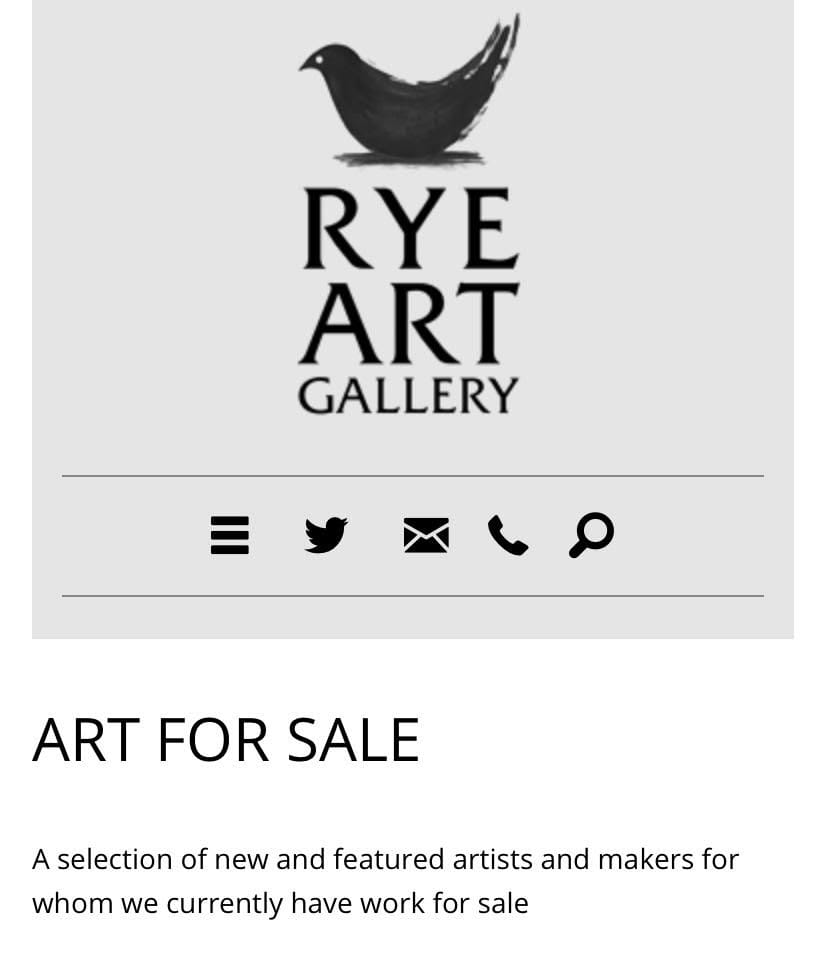Call the gallery using phone icon
The width and height of the screenshot is (826, 967).
pyautogui.click(x=508, y=535)
